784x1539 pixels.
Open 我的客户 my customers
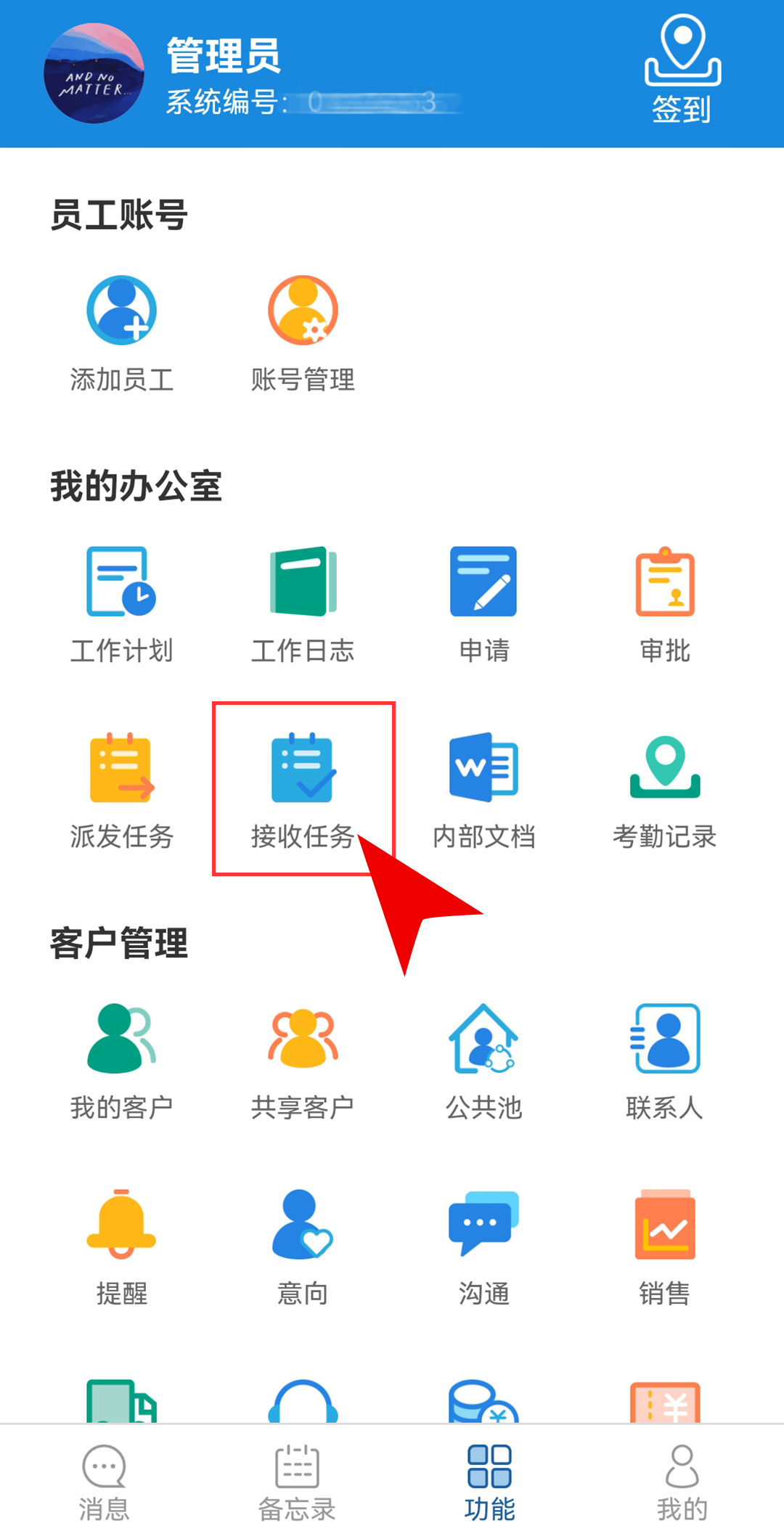[121, 1061]
